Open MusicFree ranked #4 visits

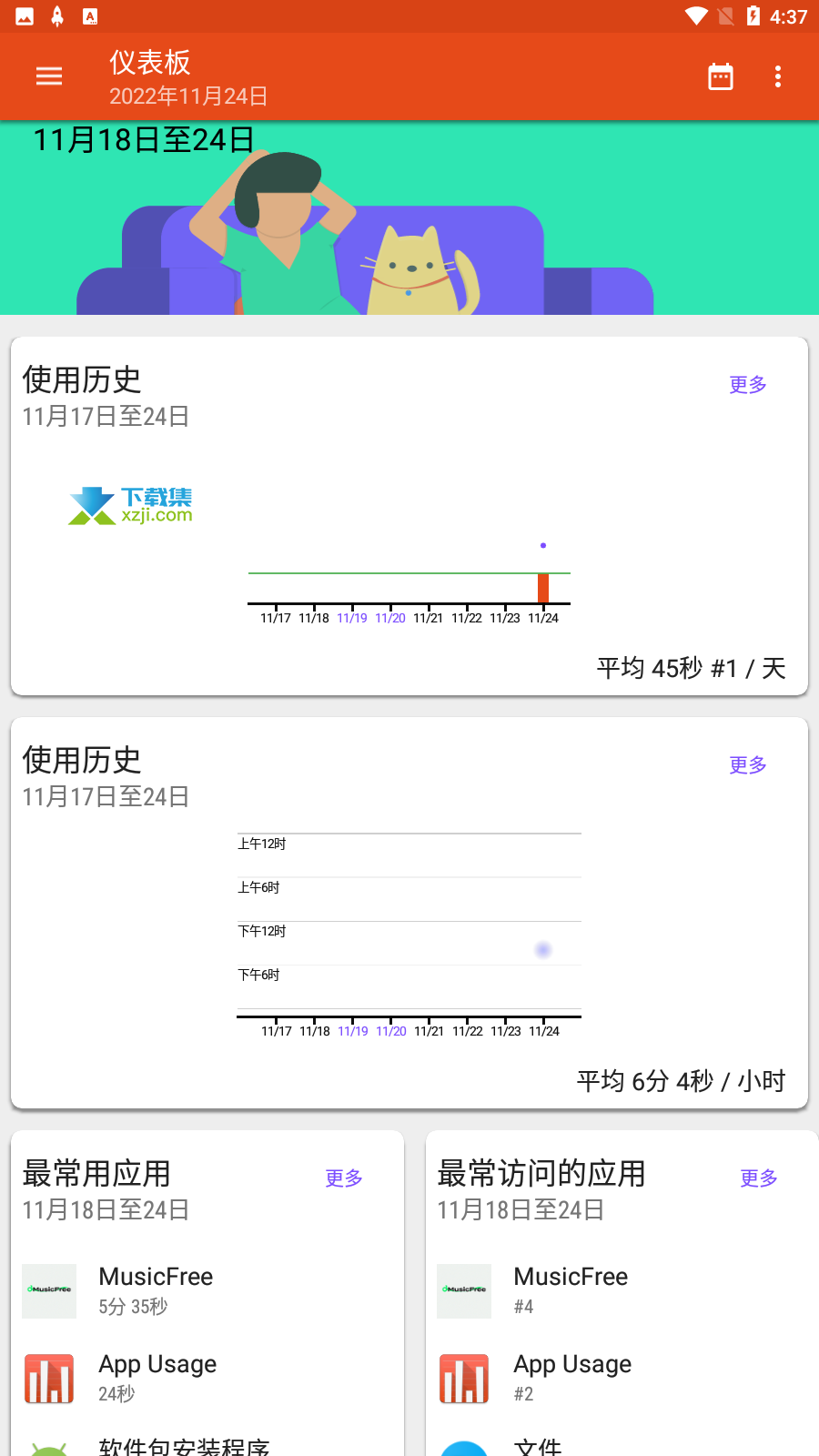[x=622, y=1290]
